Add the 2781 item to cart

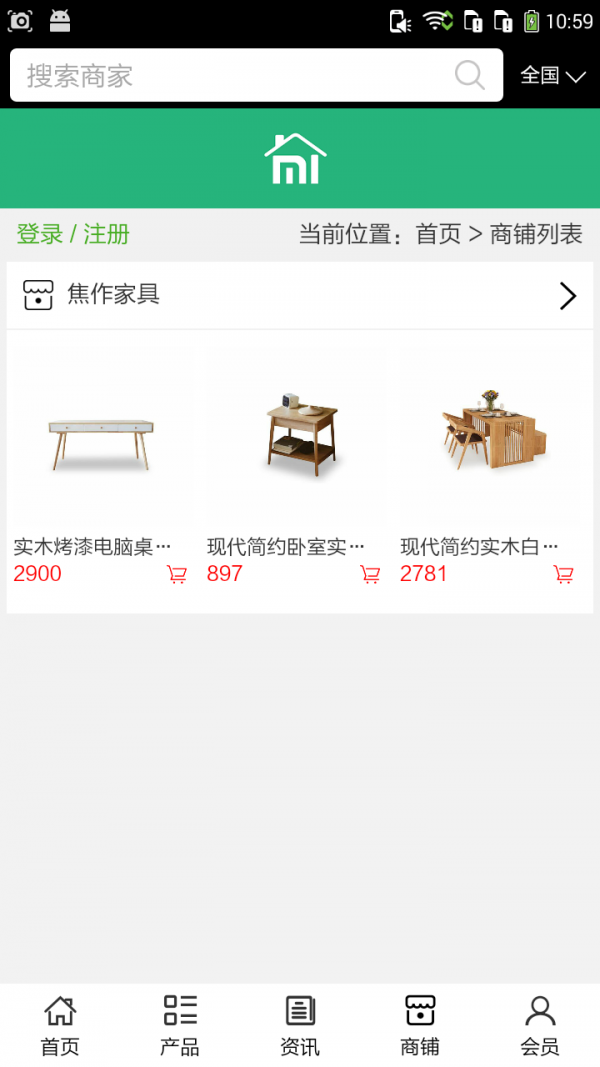tap(563, 574)
